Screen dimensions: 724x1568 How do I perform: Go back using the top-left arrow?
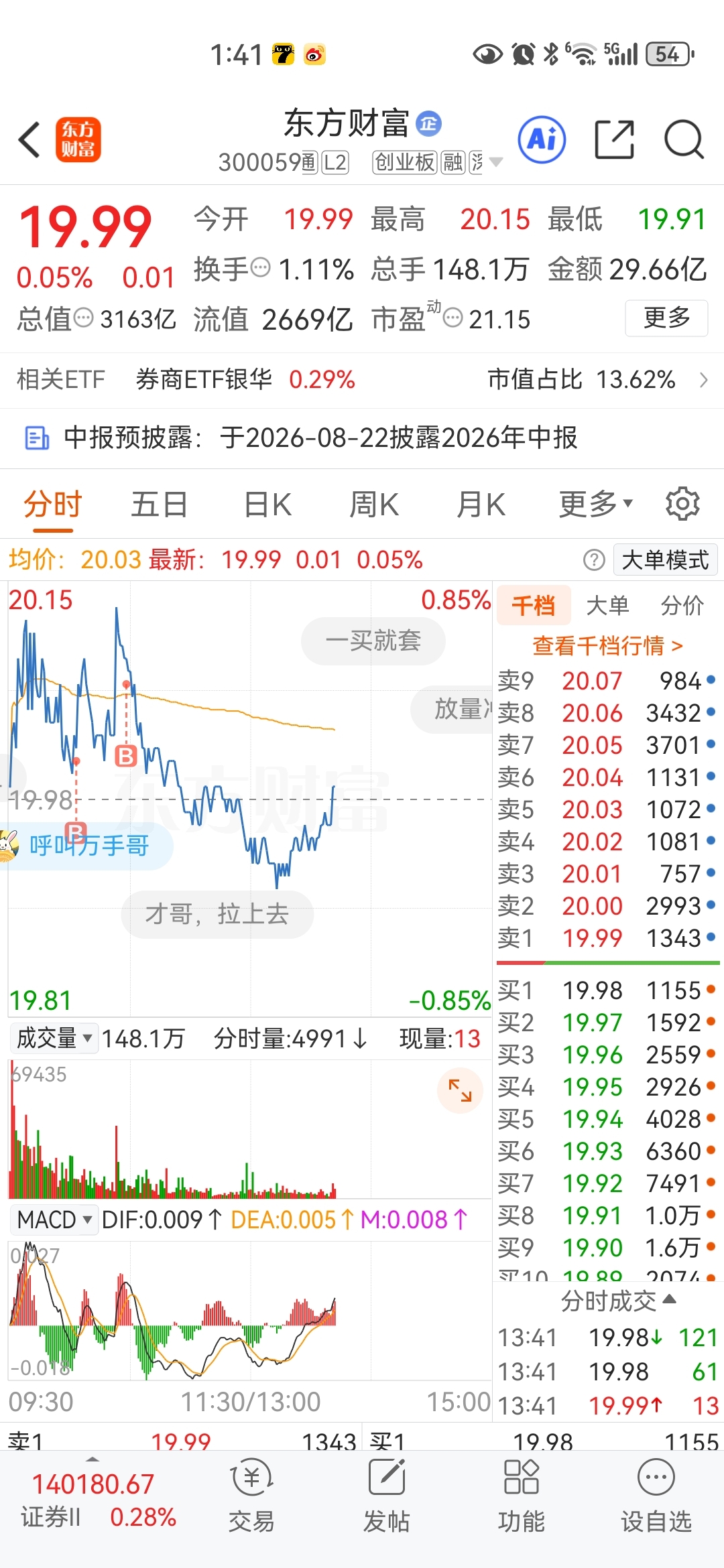(x=29, y=140)
